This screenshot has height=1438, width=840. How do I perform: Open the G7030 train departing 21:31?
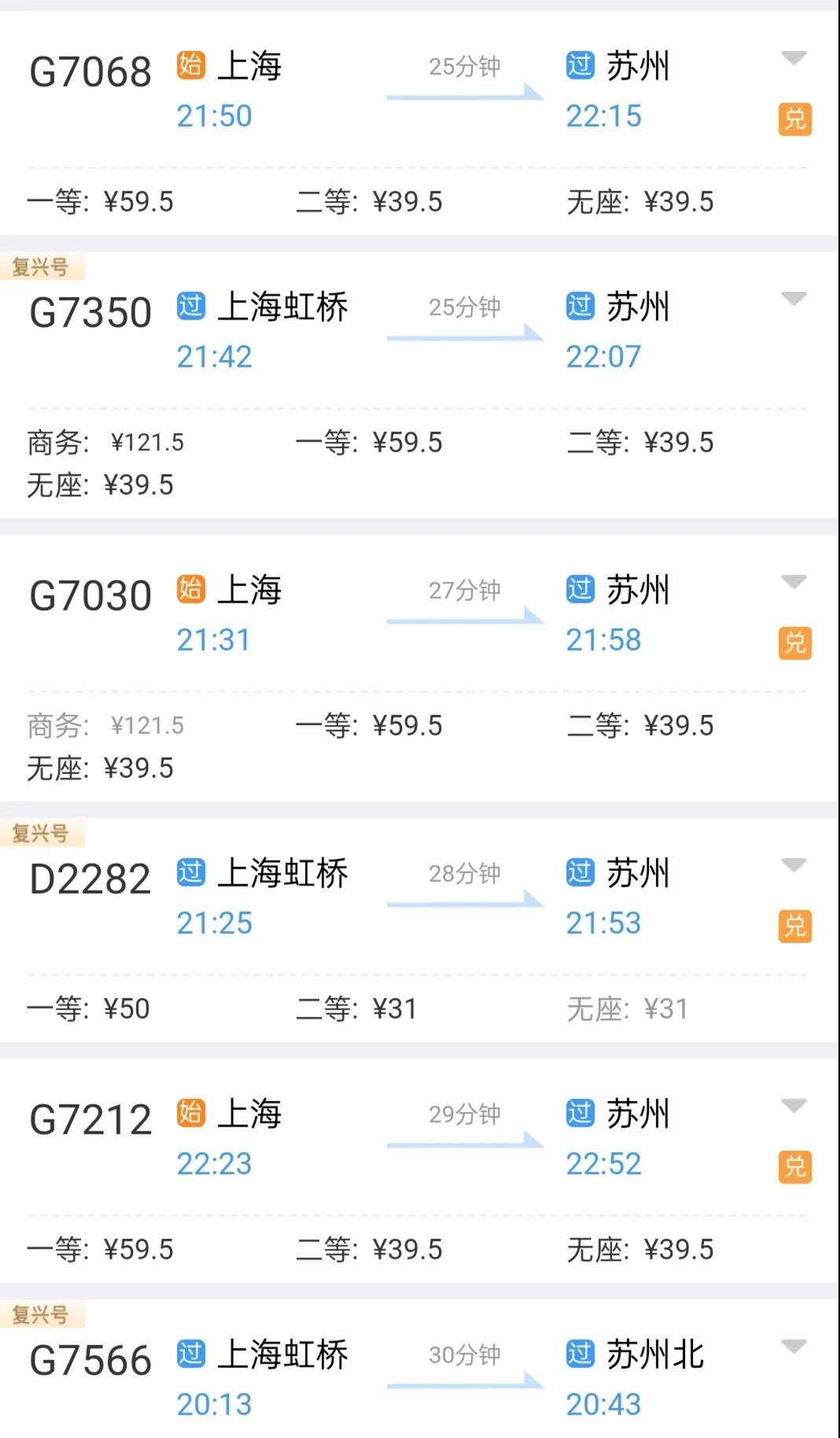419,668
